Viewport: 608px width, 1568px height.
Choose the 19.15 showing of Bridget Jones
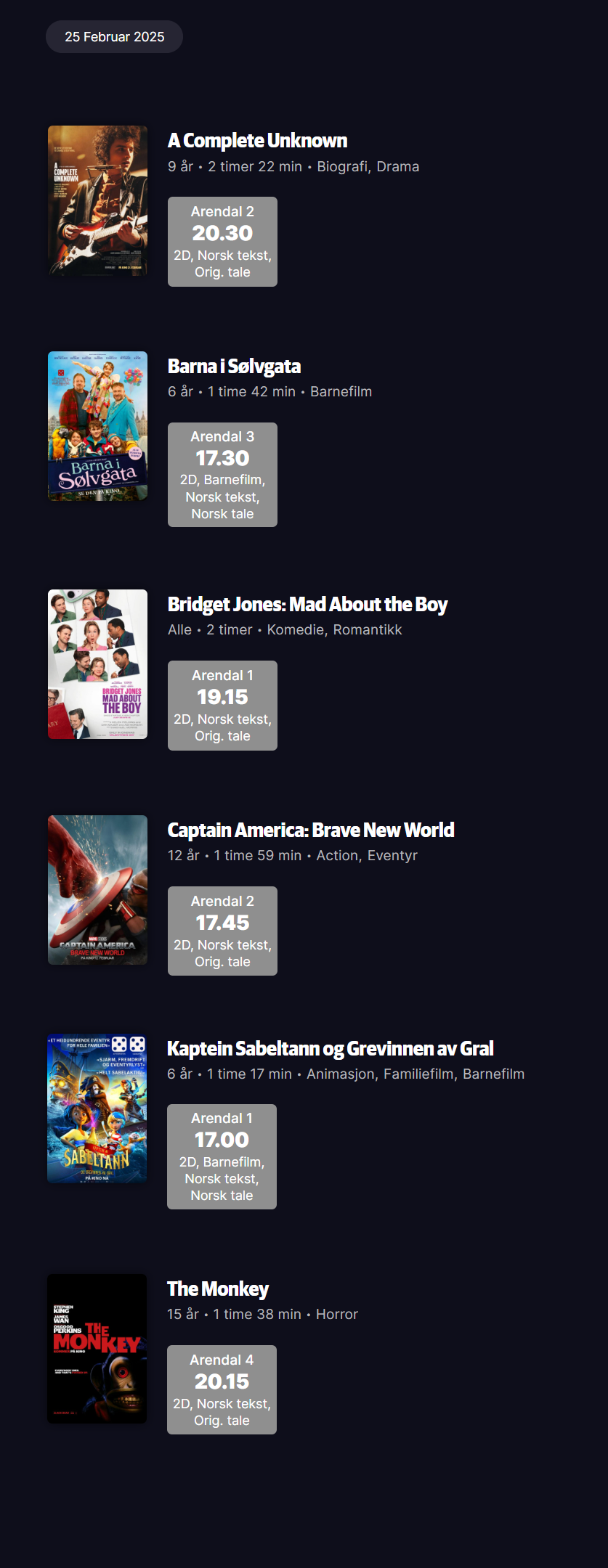click(x=222, y=706)
